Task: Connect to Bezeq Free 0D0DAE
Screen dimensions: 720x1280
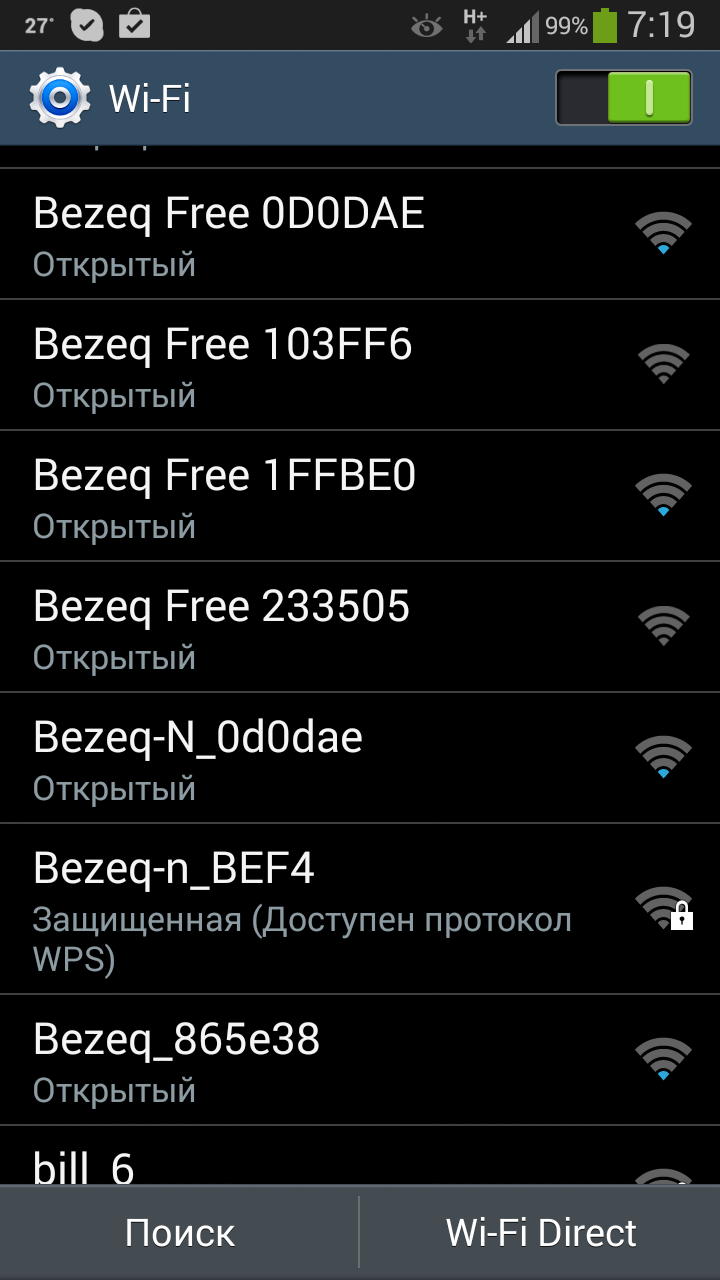Action: coord(360,234)
